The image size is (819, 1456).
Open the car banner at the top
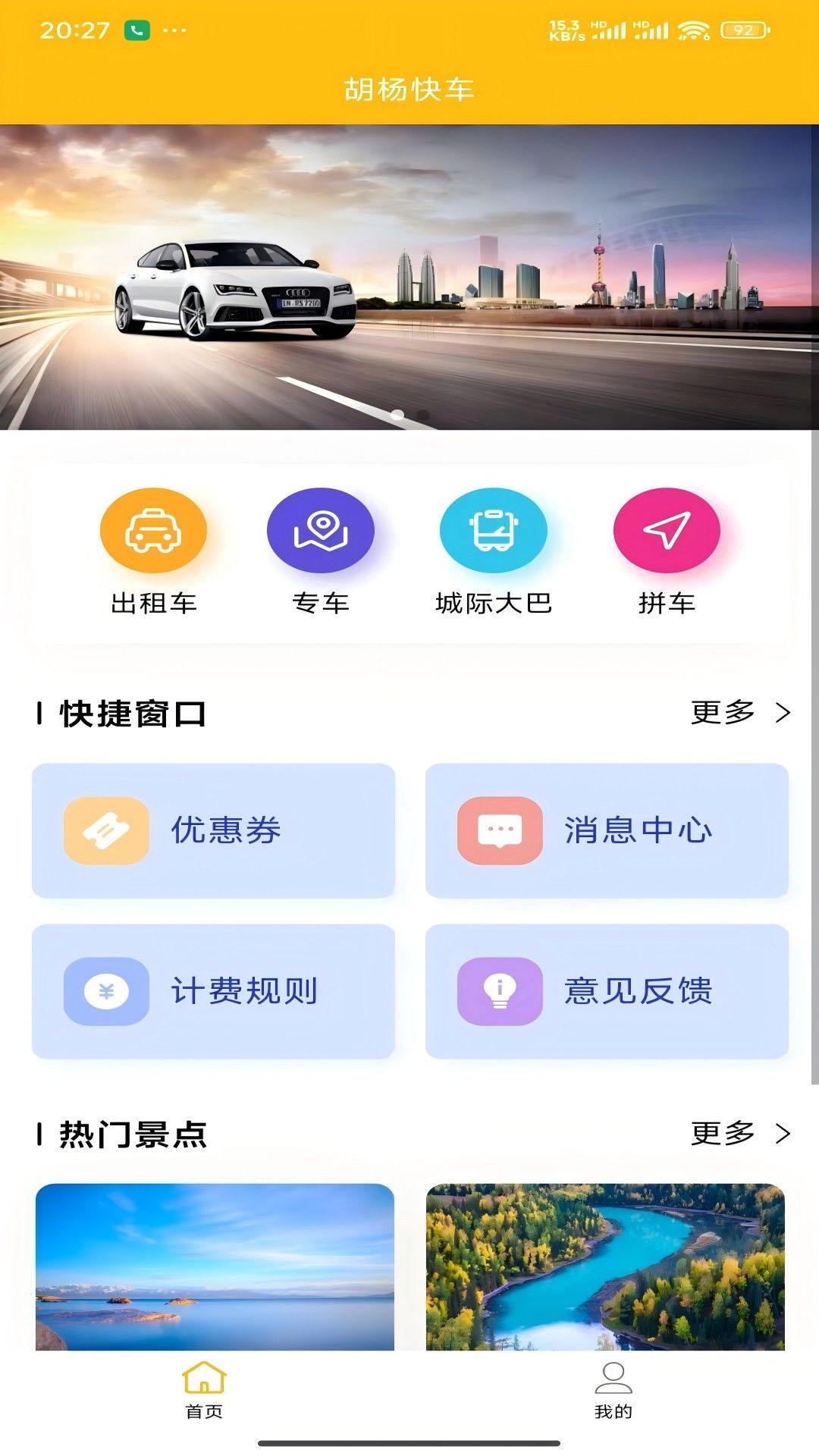point(409,277)
